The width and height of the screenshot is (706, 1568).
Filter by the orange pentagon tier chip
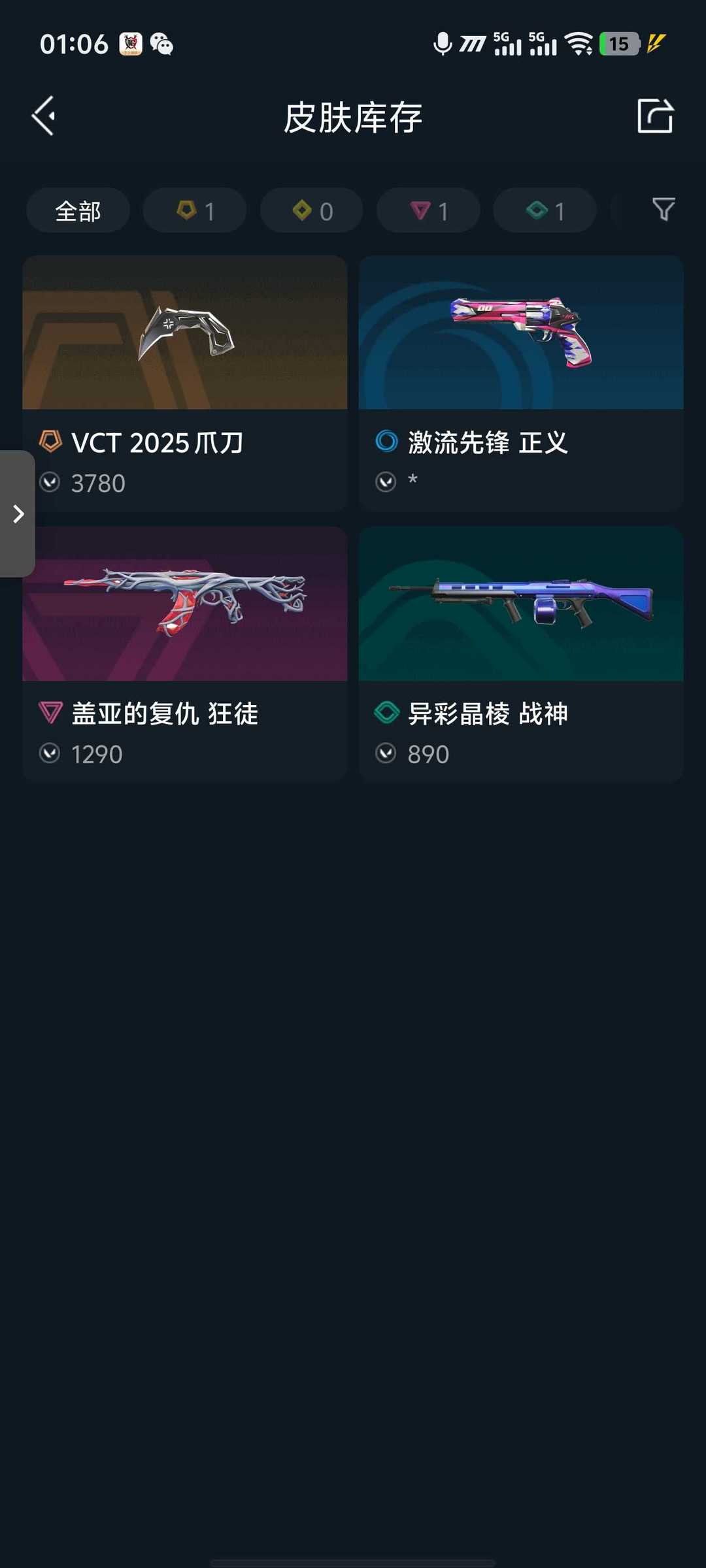(x=195, y=211)
